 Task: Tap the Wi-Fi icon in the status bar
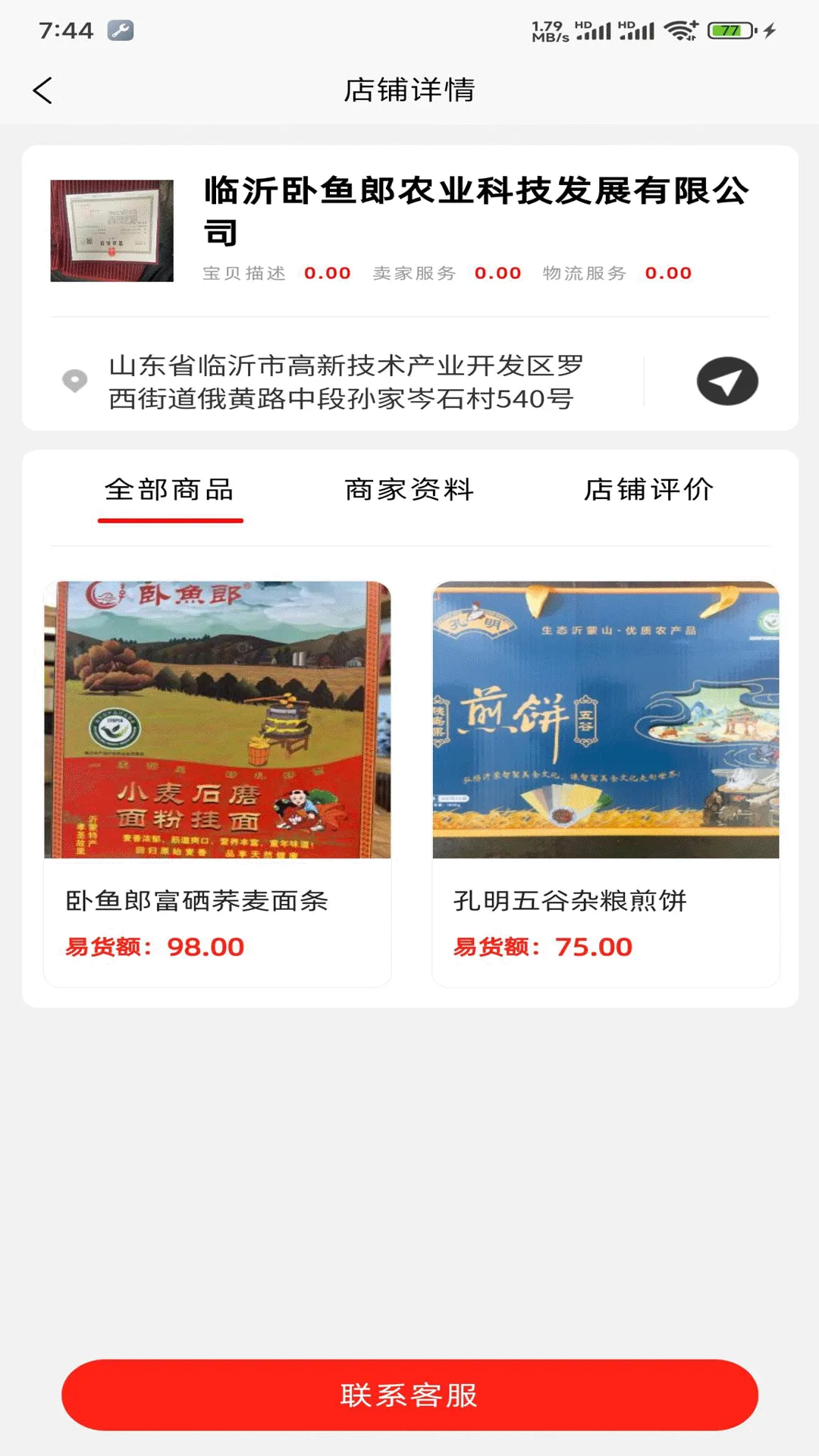[679, 29]
